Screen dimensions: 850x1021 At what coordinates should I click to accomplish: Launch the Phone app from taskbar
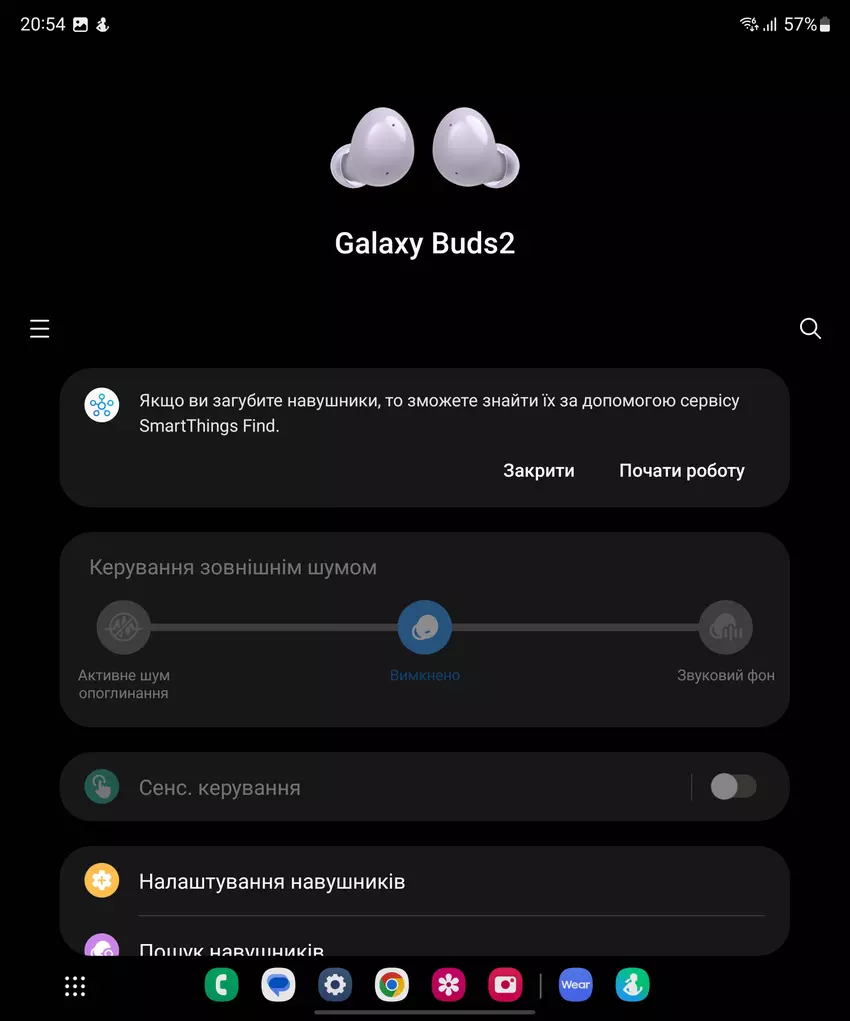[x=221, y=985]
